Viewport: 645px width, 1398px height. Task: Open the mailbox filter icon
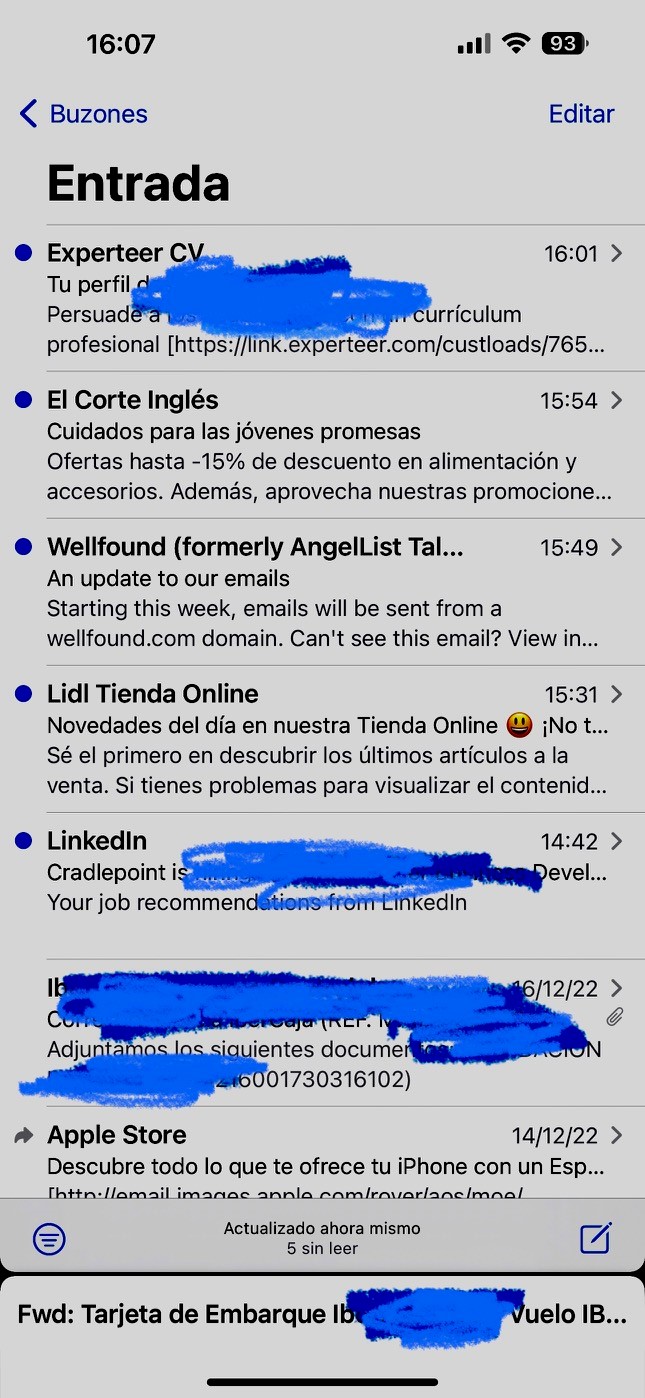49,1239
